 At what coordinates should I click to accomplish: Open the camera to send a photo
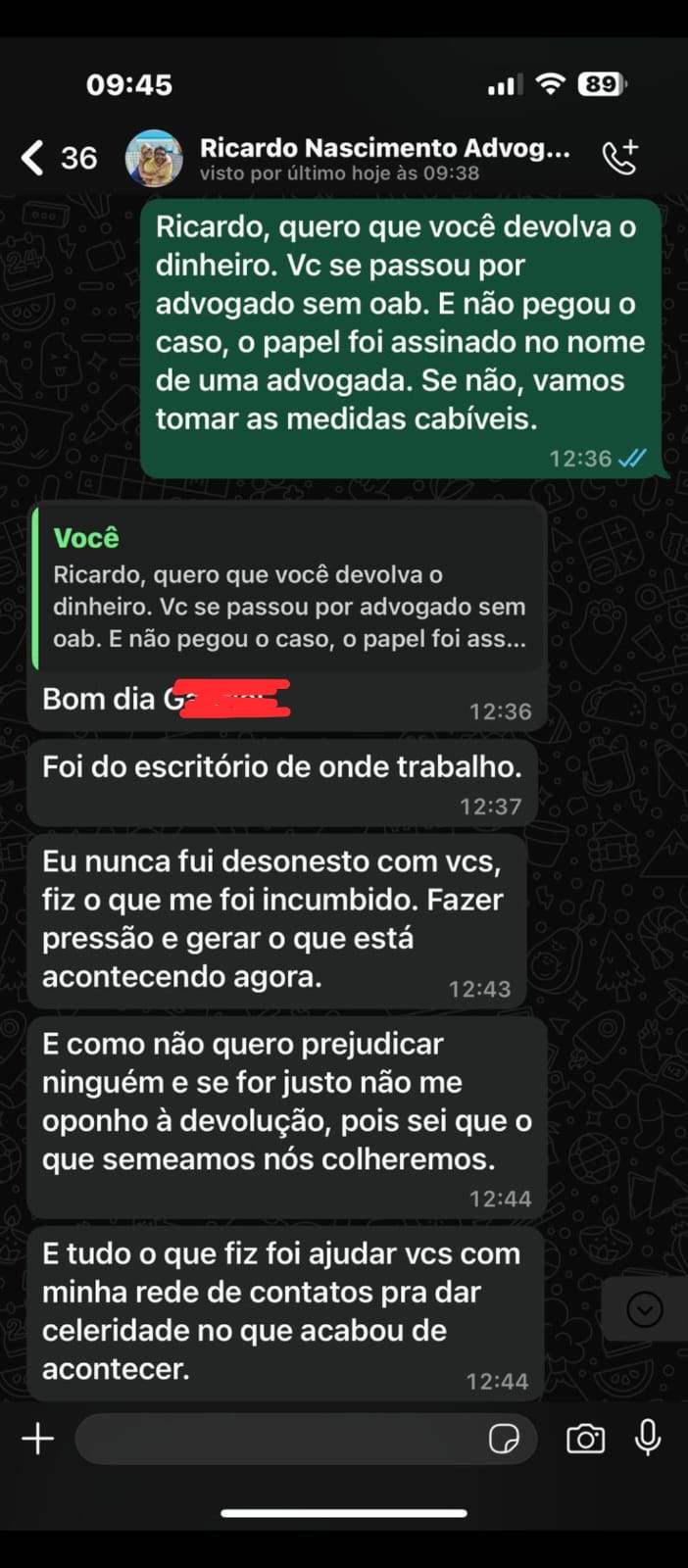pyautogui.click(x=585, y=1439)
